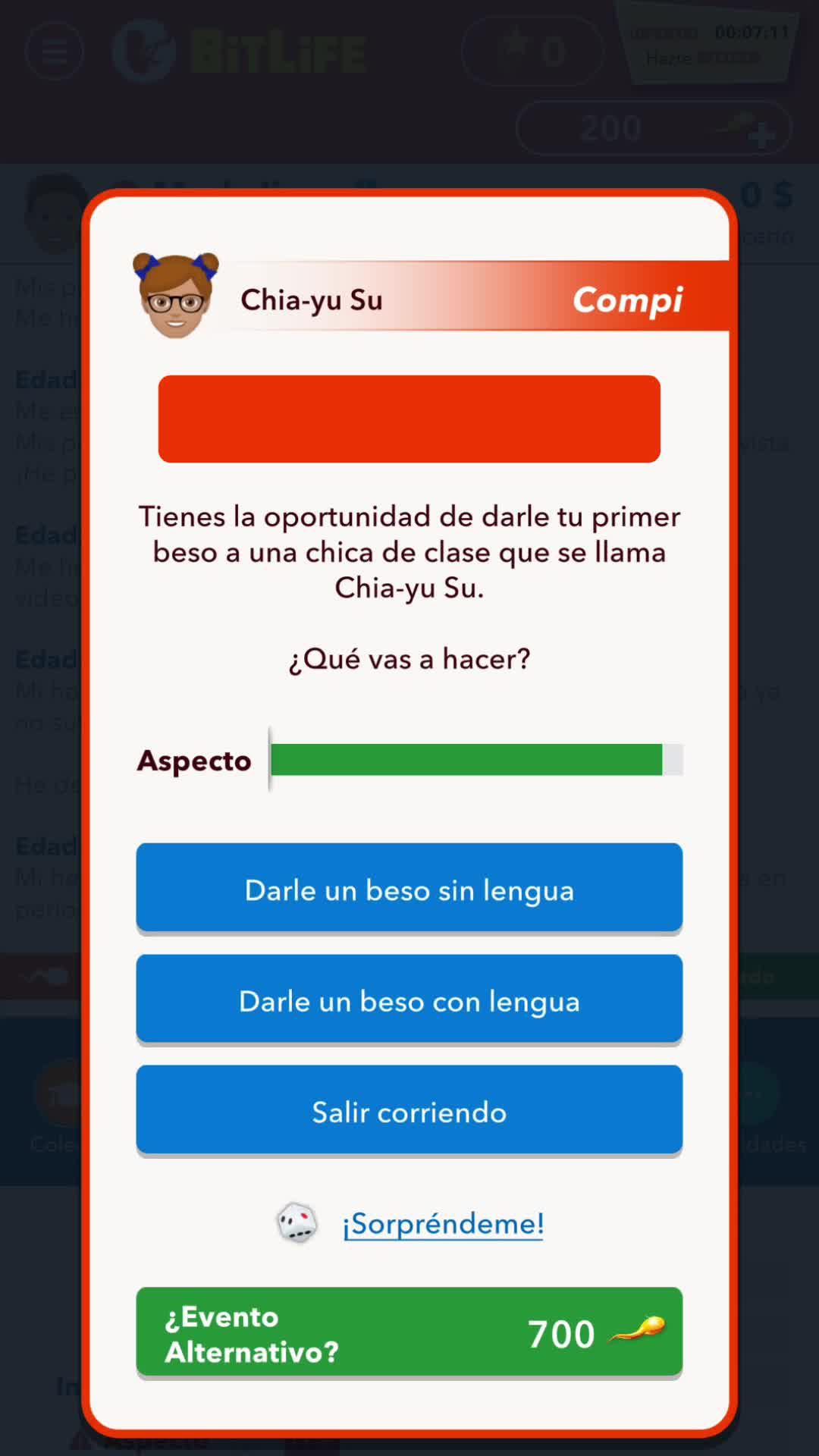Open the hamburger menu
The height and width of the screenshot is (1456, 819).
(54, 51)
